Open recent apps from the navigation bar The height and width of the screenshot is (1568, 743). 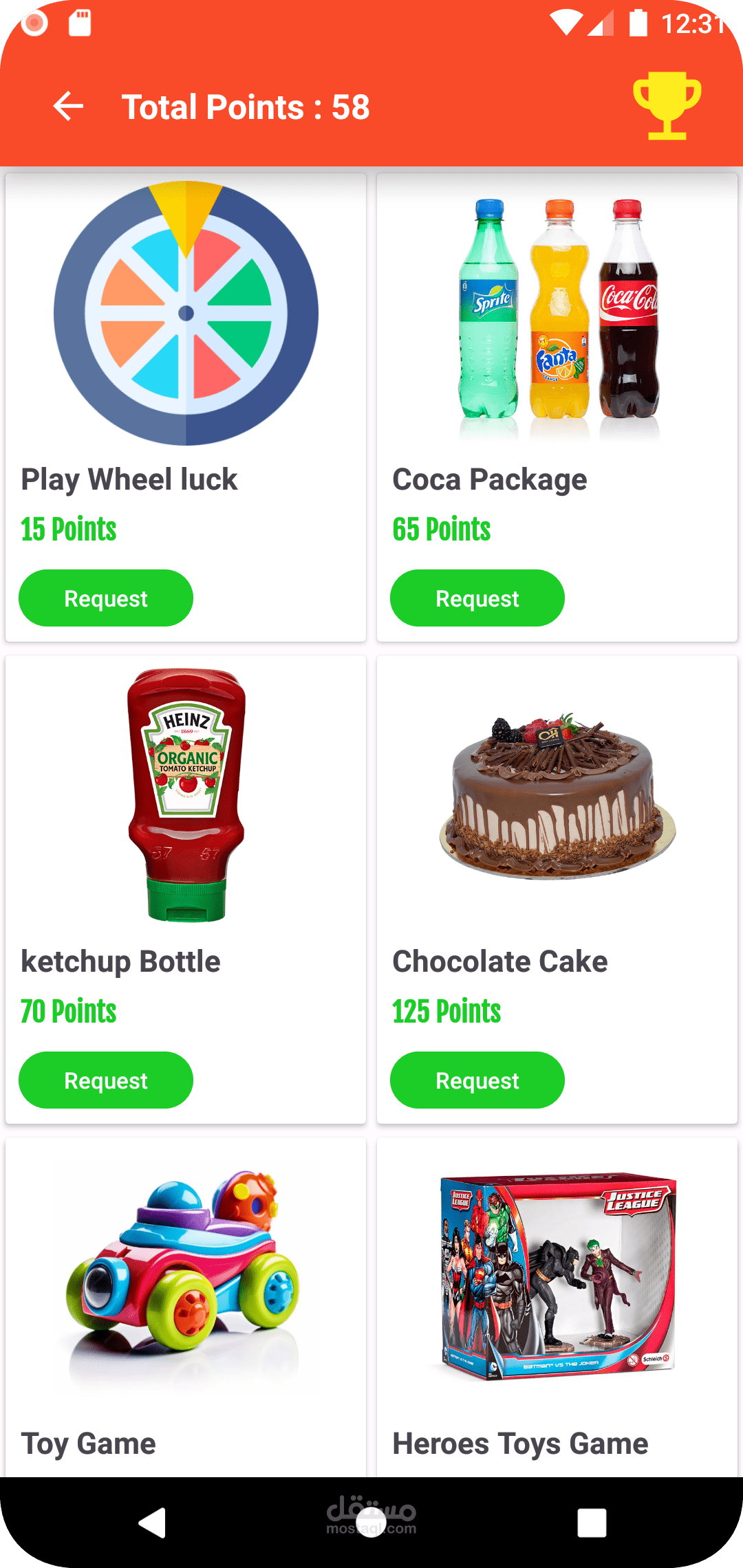(592, 1523)
